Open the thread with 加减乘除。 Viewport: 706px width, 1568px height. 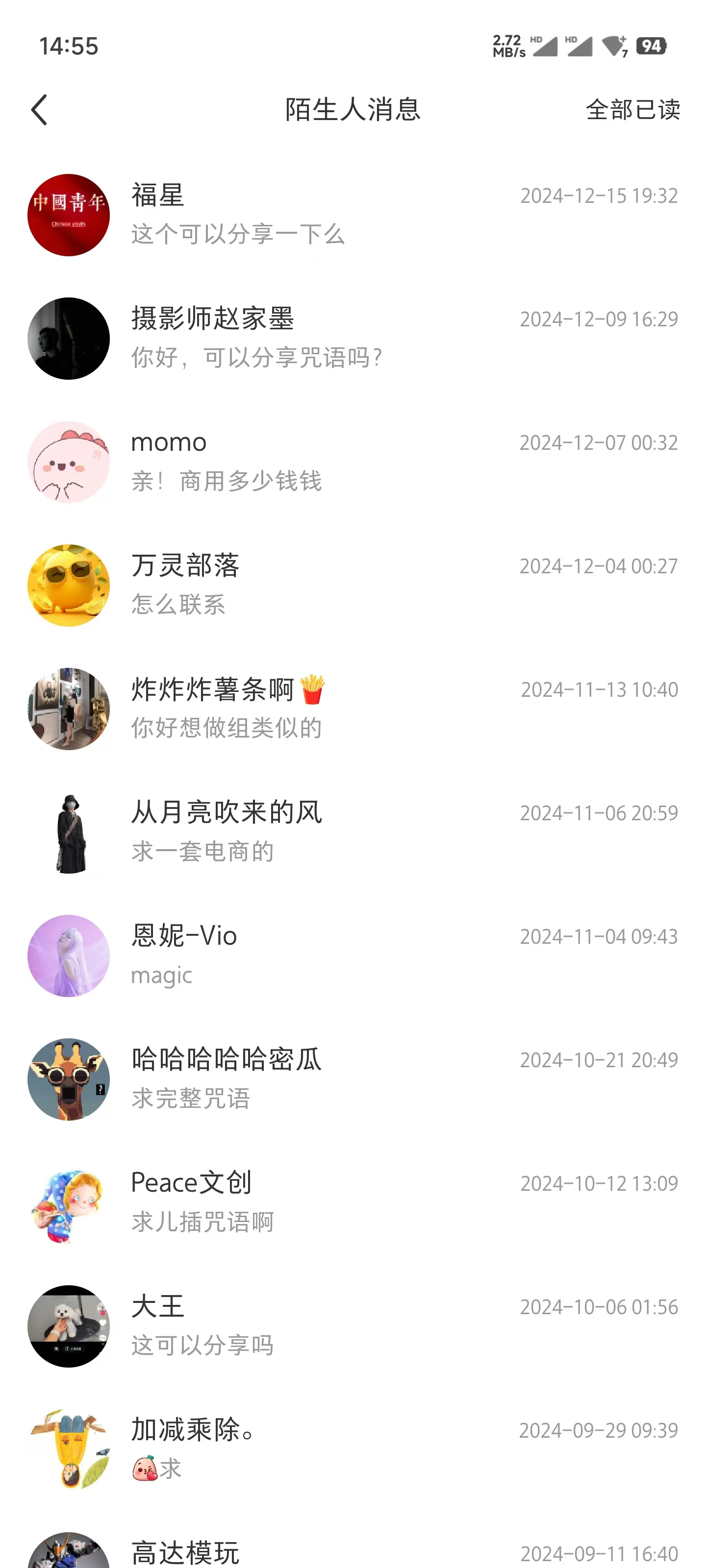coord(353,1449)
